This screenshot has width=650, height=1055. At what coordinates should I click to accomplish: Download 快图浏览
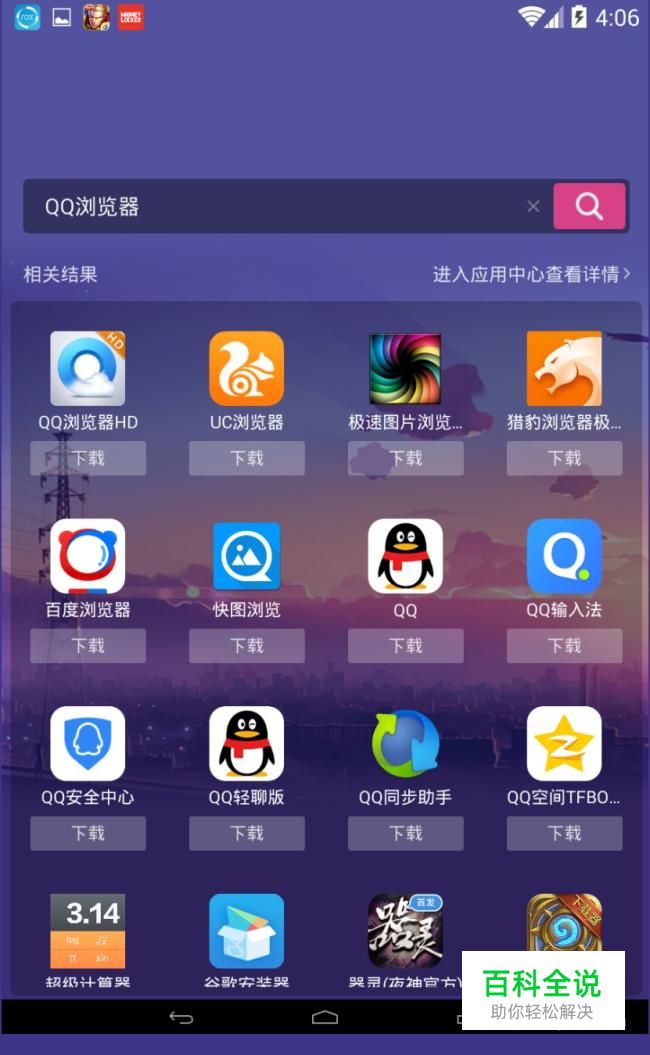click(247, 646)
